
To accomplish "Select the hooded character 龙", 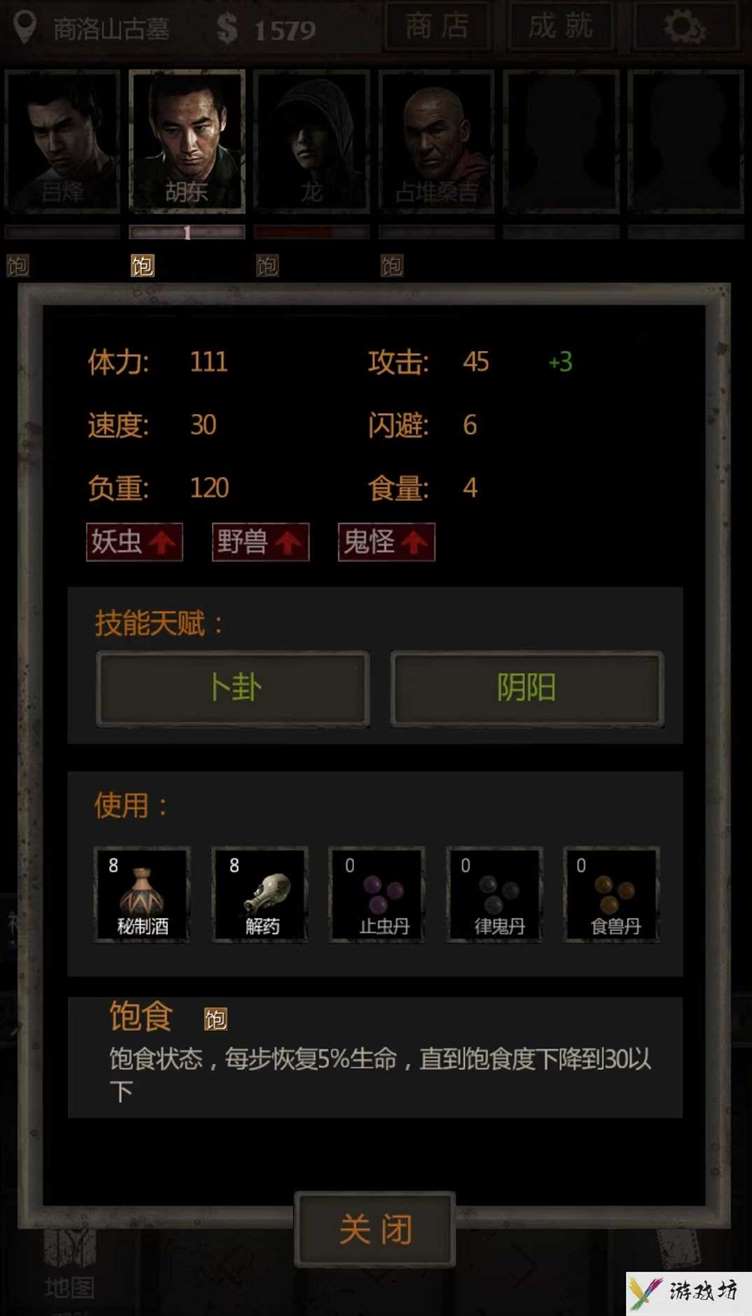I will pos(312,140).
